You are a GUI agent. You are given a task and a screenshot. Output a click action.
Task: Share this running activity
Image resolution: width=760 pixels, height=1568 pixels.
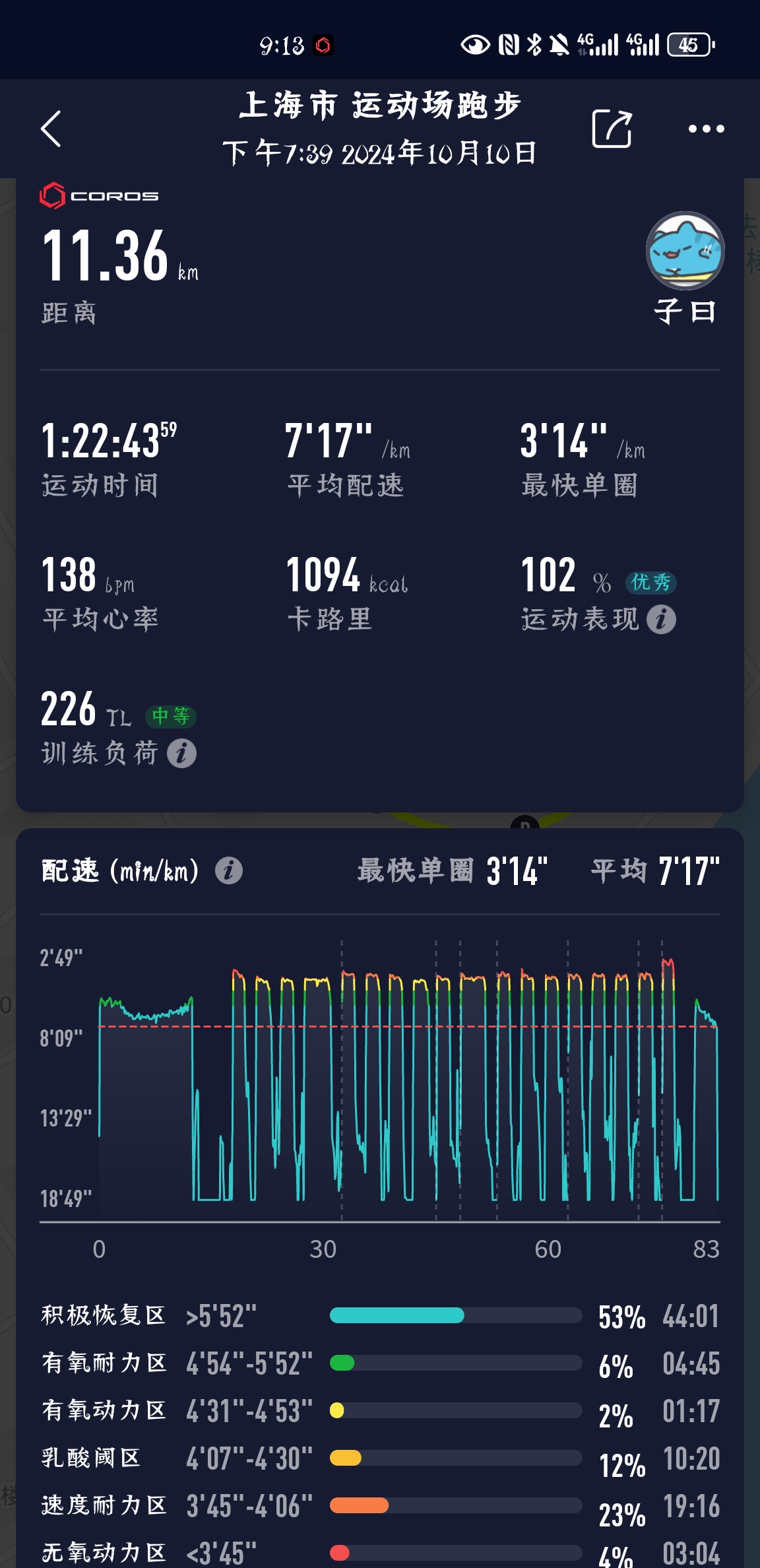coord(612,129)
